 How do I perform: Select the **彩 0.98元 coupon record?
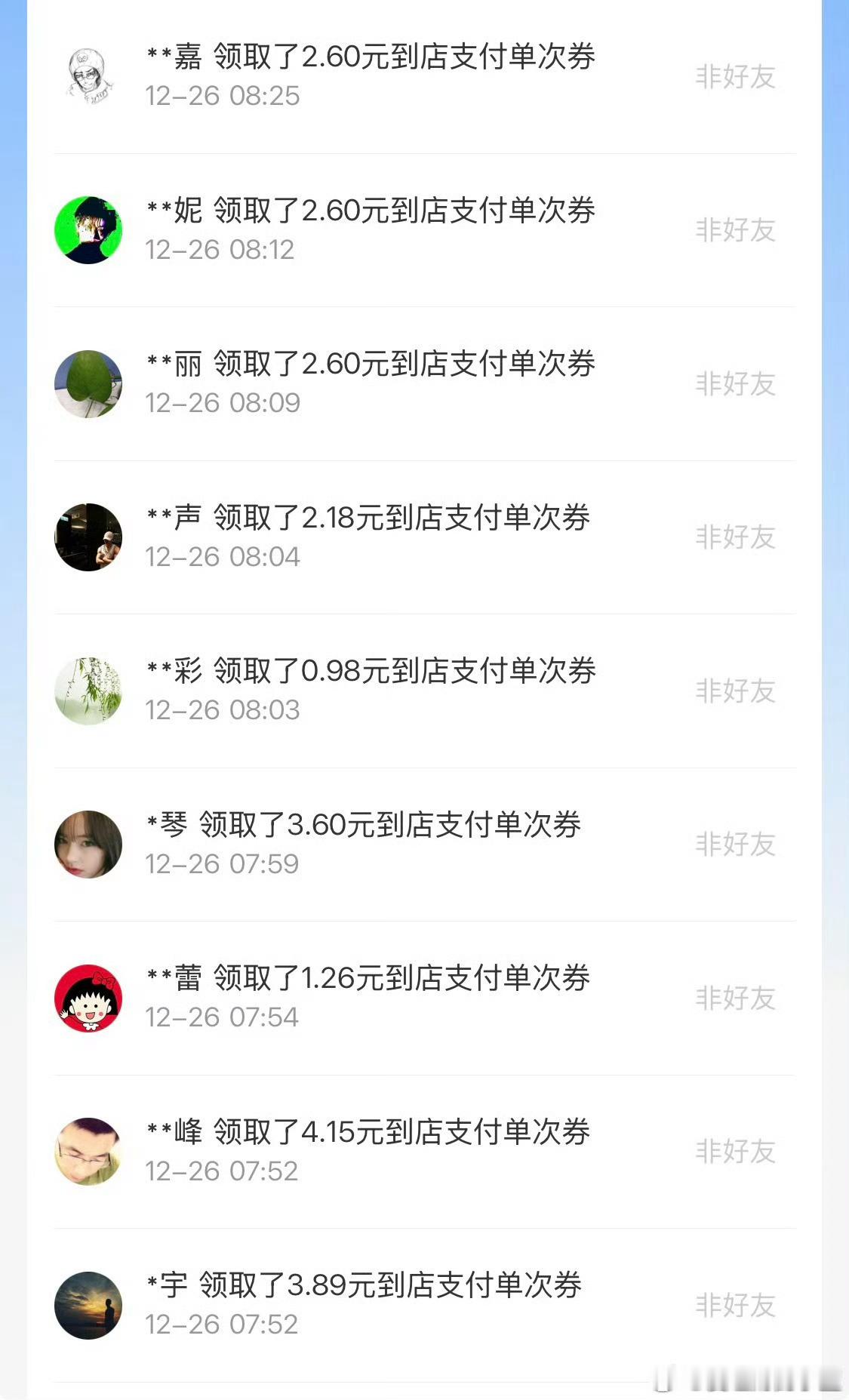tap(424, 691)
